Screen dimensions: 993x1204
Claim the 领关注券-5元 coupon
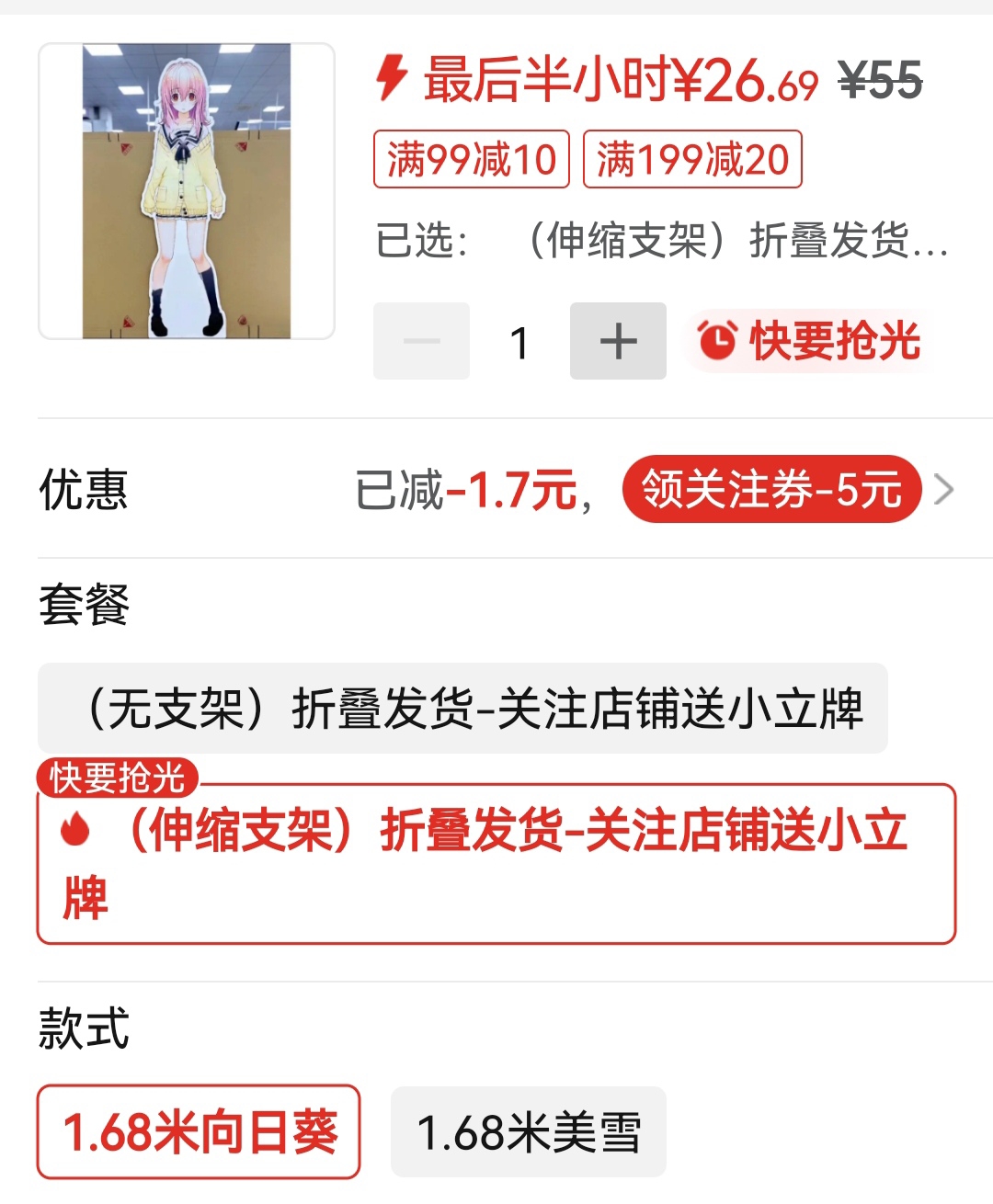[x=770, y=489]
